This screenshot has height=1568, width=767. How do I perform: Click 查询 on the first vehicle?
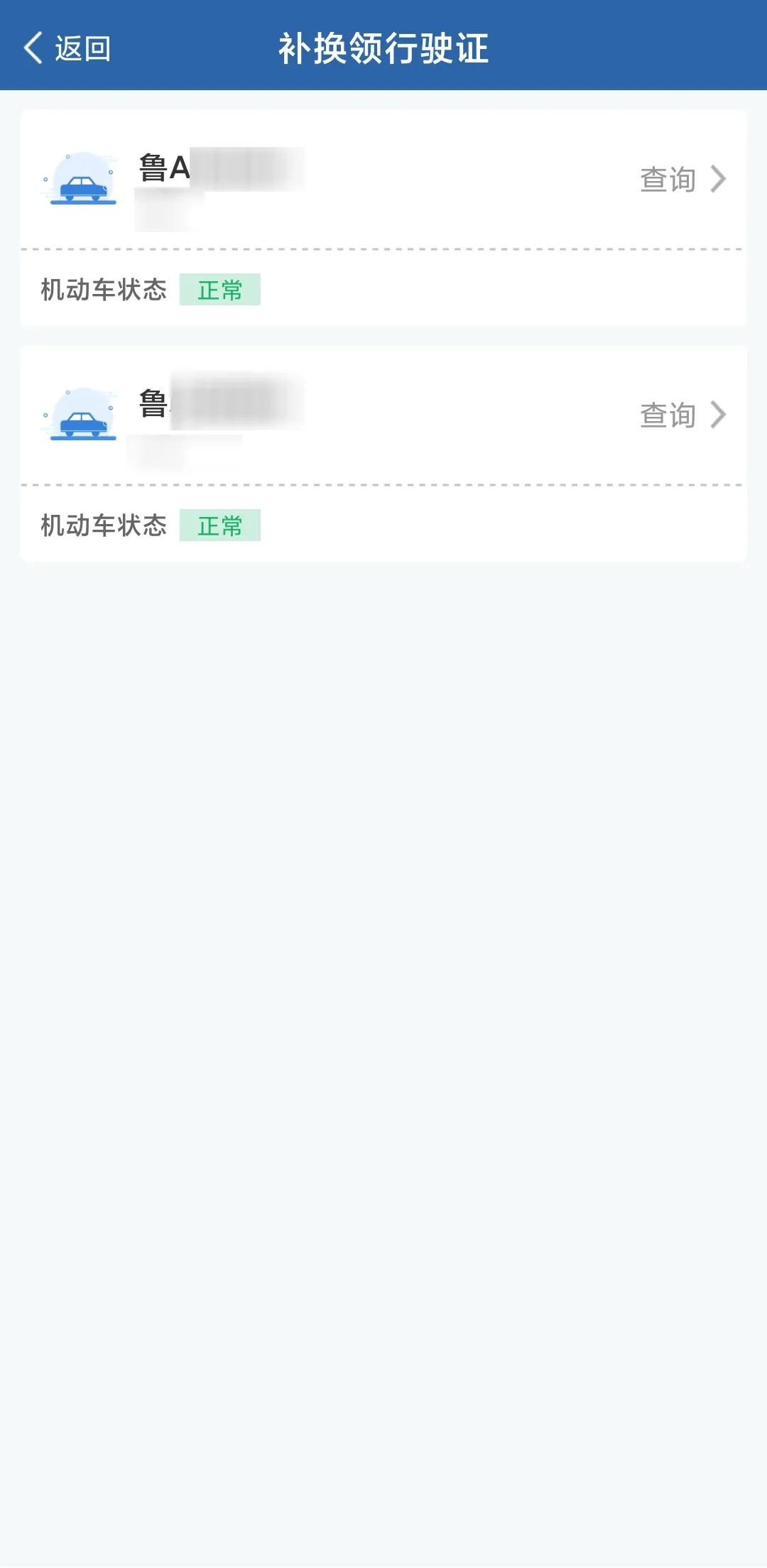click(667, 180)
